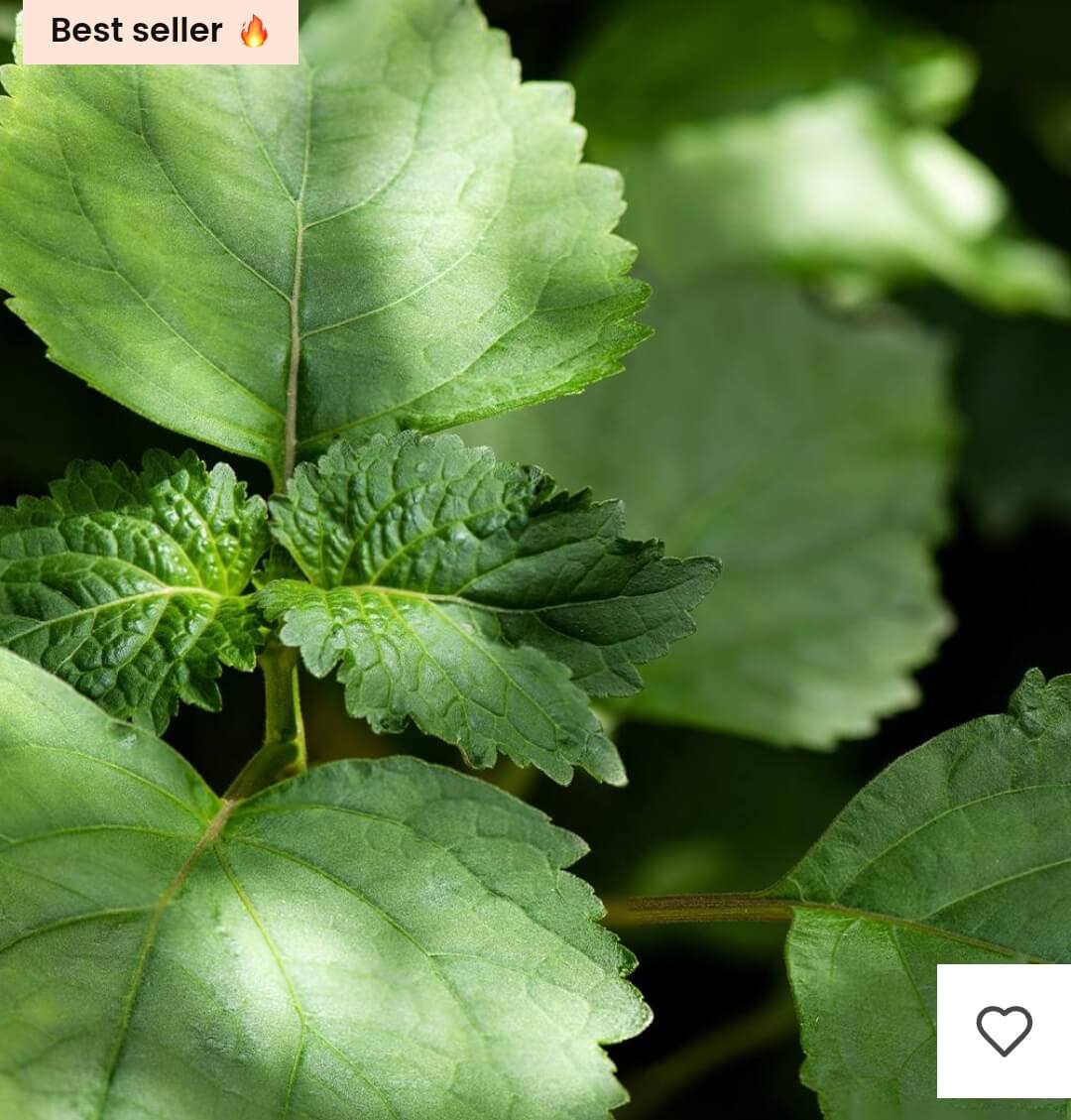Click the Best seller text
Viewport: 1071px width, 1120px height.
(136, 30)
